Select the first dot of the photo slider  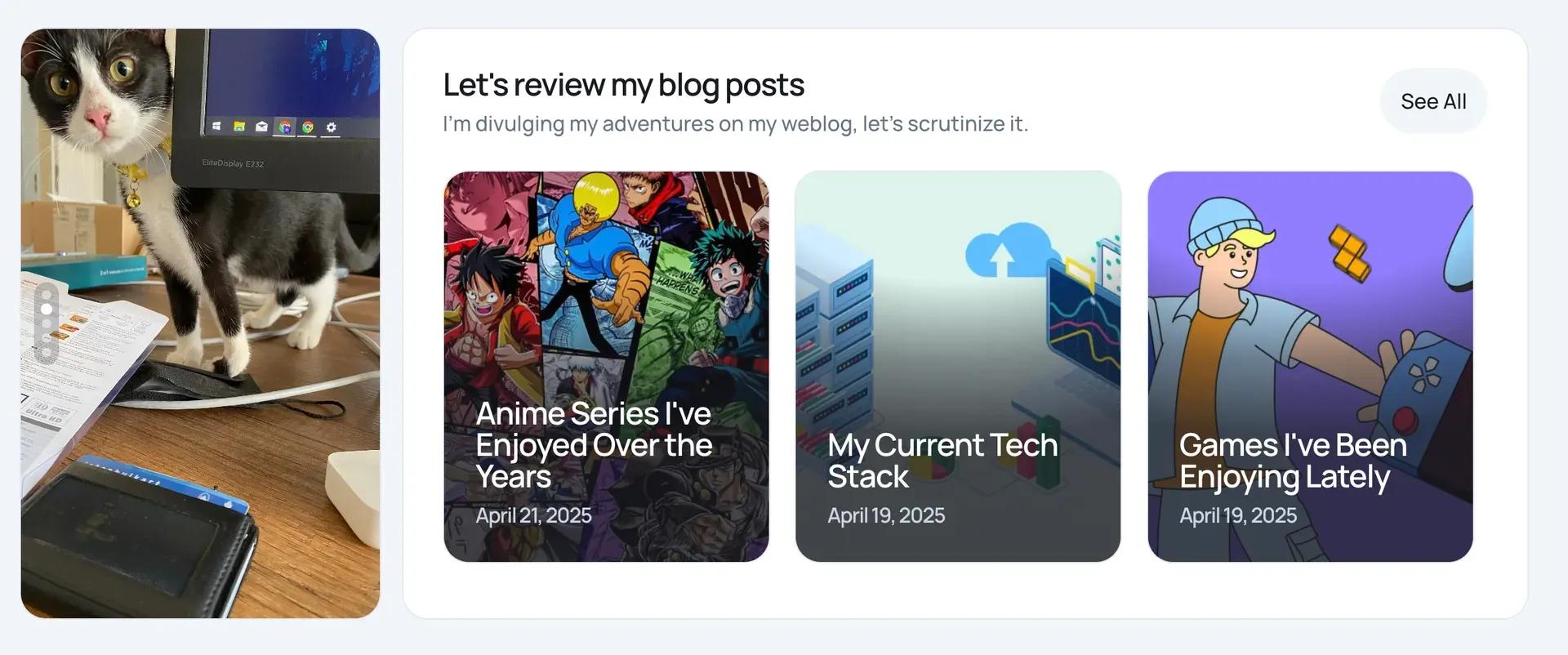[x=47, y=295]
